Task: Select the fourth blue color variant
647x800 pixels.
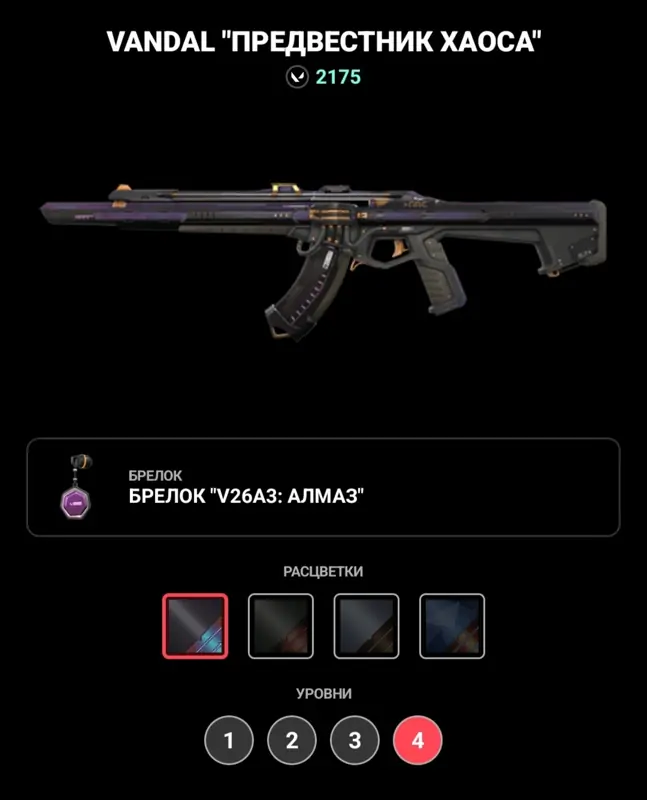Action: click(452, 626)
